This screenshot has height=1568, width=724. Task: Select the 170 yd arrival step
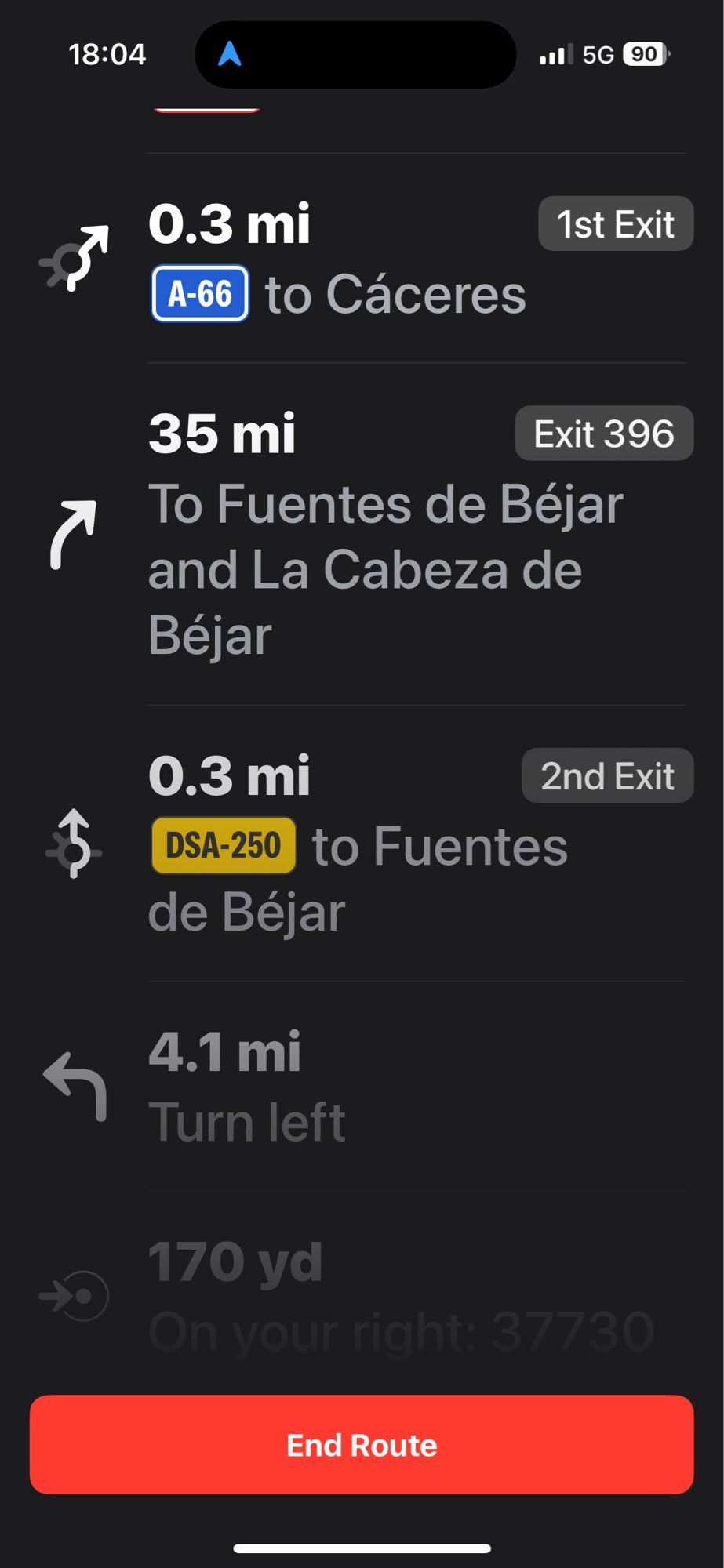click(x=361, y=1294)
